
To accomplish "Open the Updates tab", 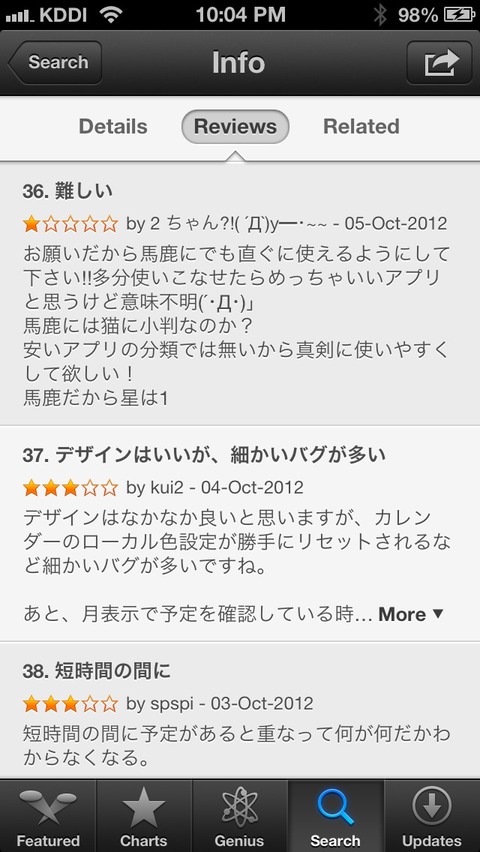I will (x=432, y=816).
